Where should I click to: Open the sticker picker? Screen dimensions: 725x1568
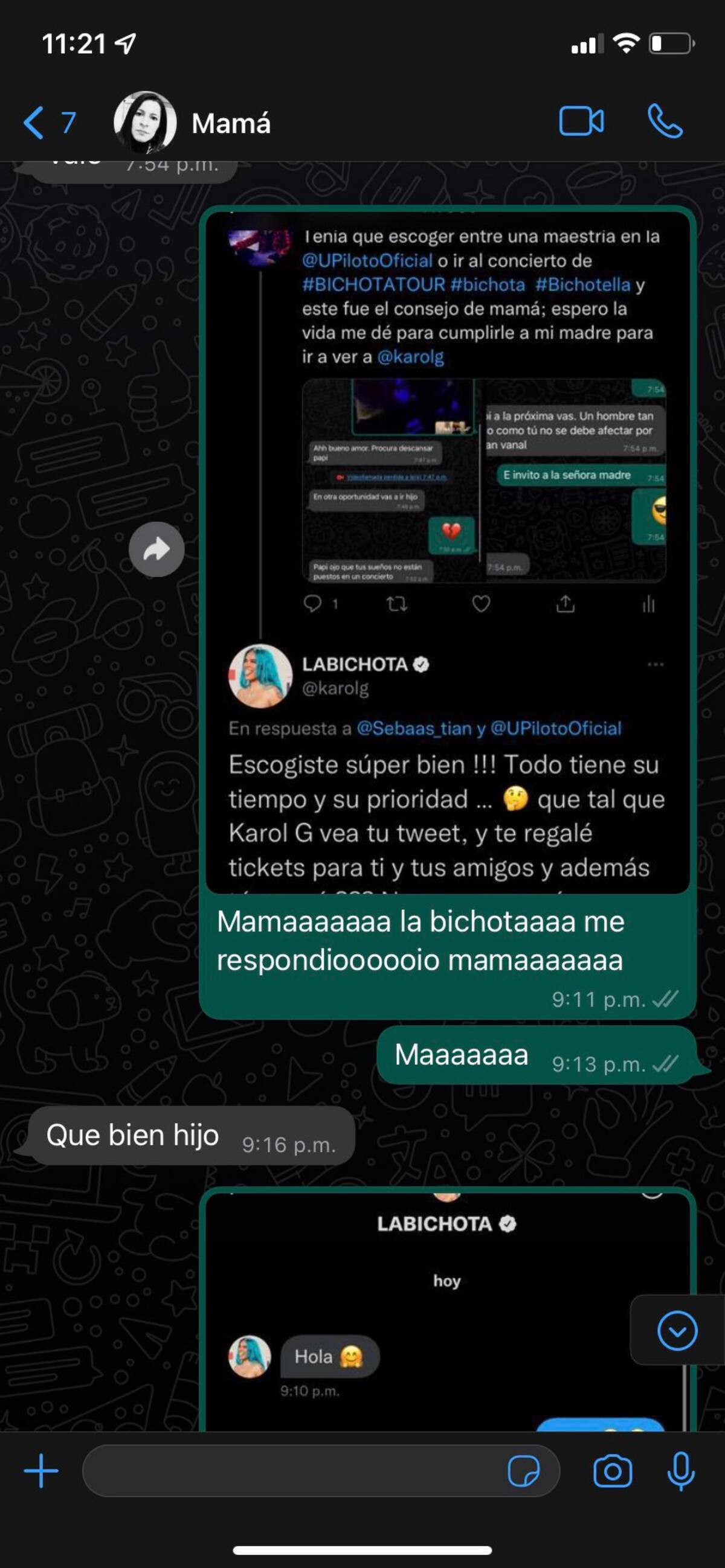[523, 1471]
